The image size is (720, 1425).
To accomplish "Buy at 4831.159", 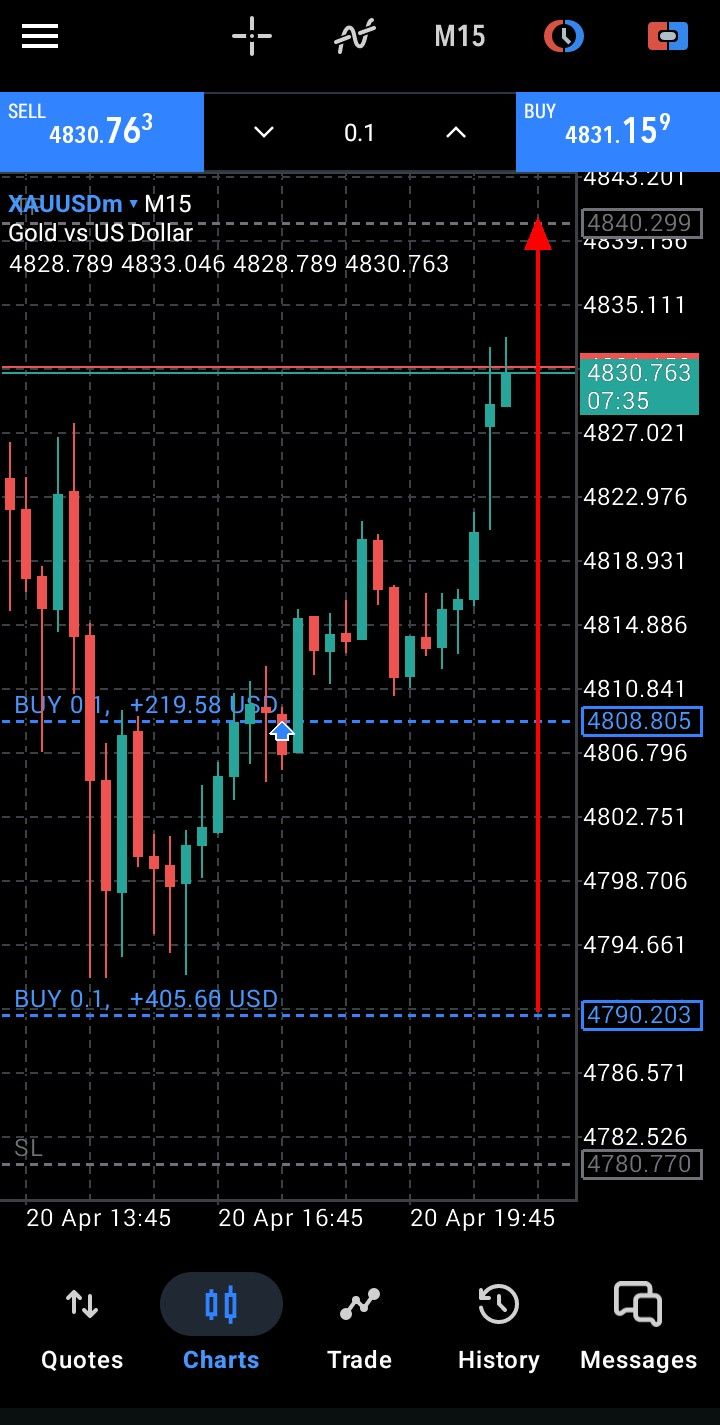I will click(617, 132).
